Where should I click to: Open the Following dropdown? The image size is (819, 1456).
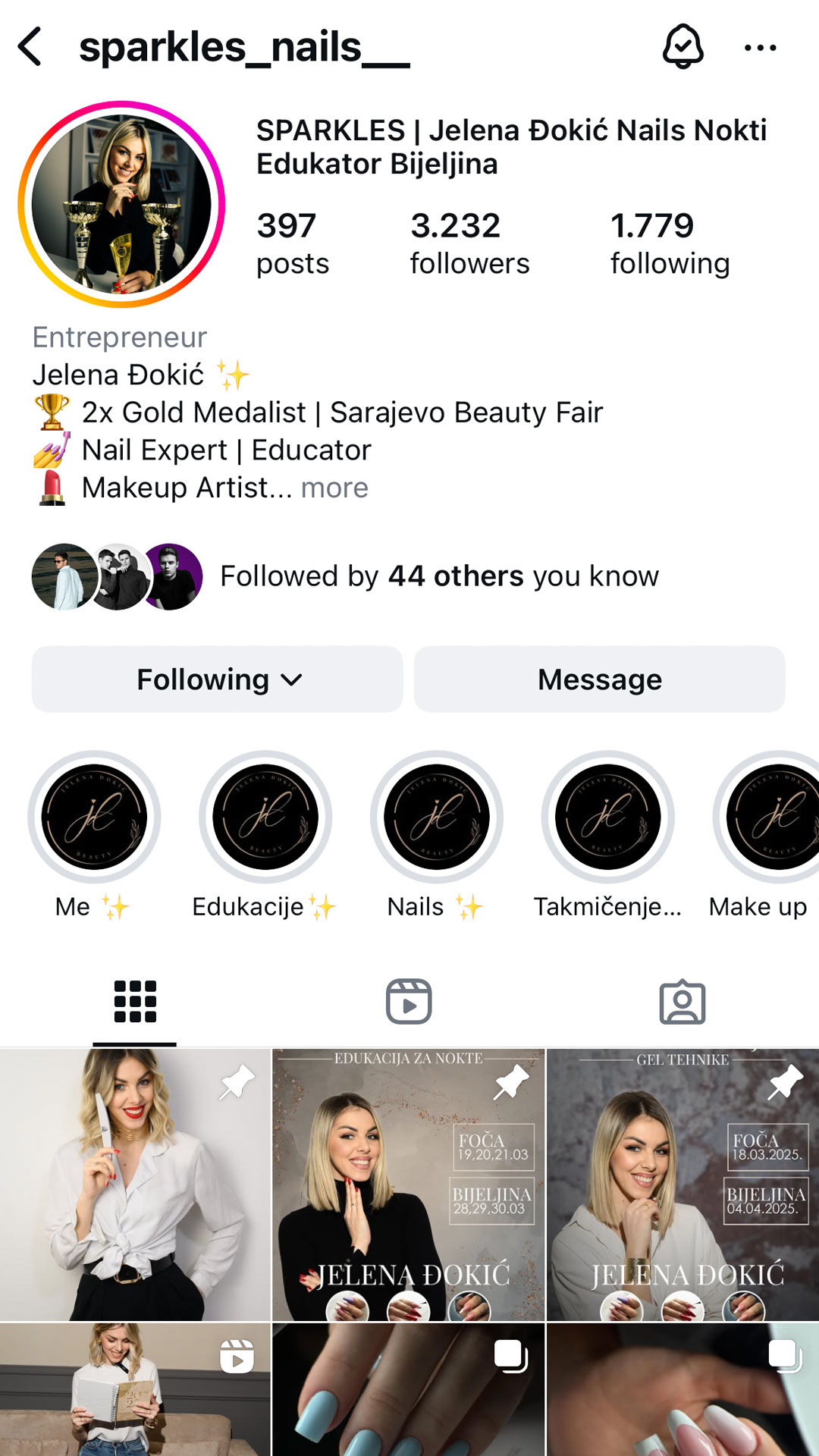pyautogui.click(x=218, y=679)
